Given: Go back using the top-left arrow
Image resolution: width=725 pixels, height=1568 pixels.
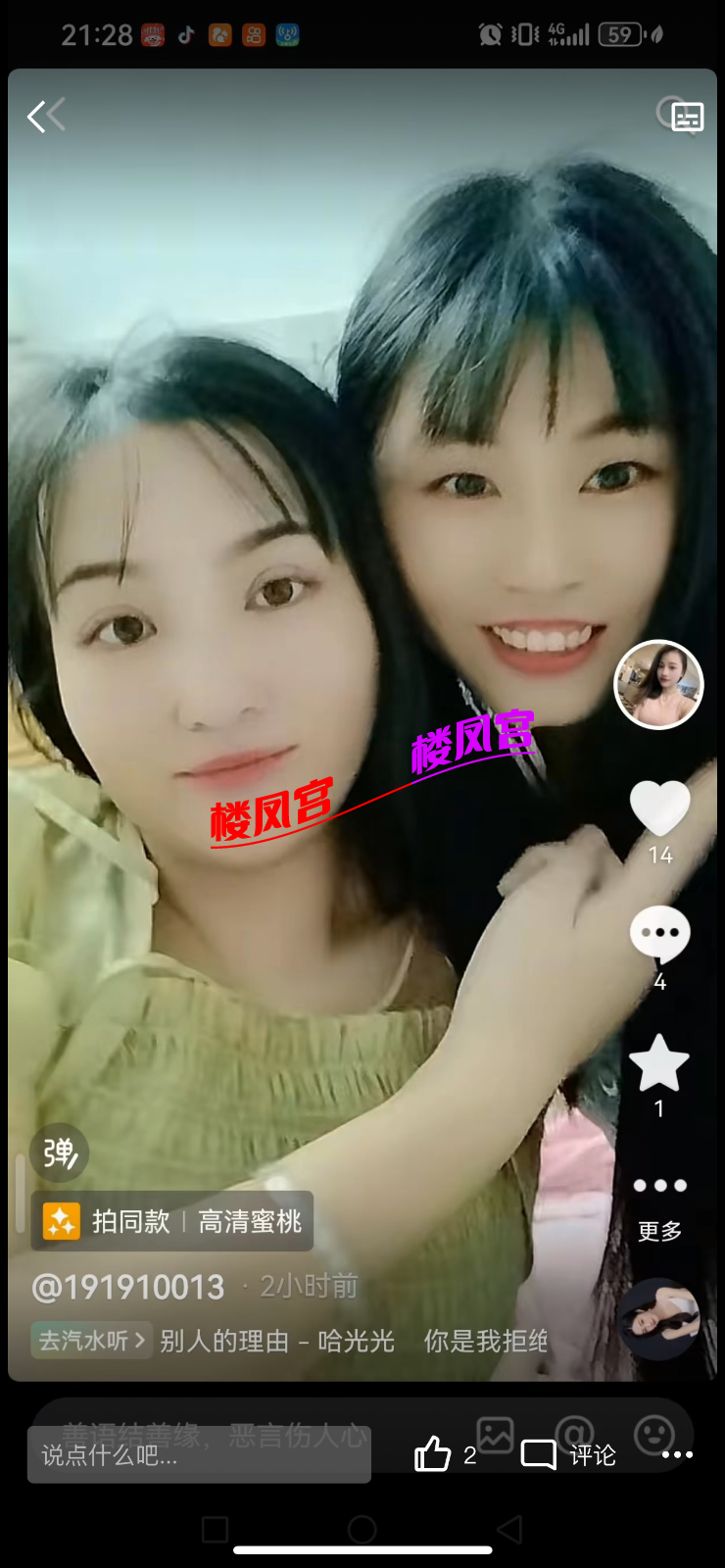Looking at the screenshot, I should click(45, 116).
